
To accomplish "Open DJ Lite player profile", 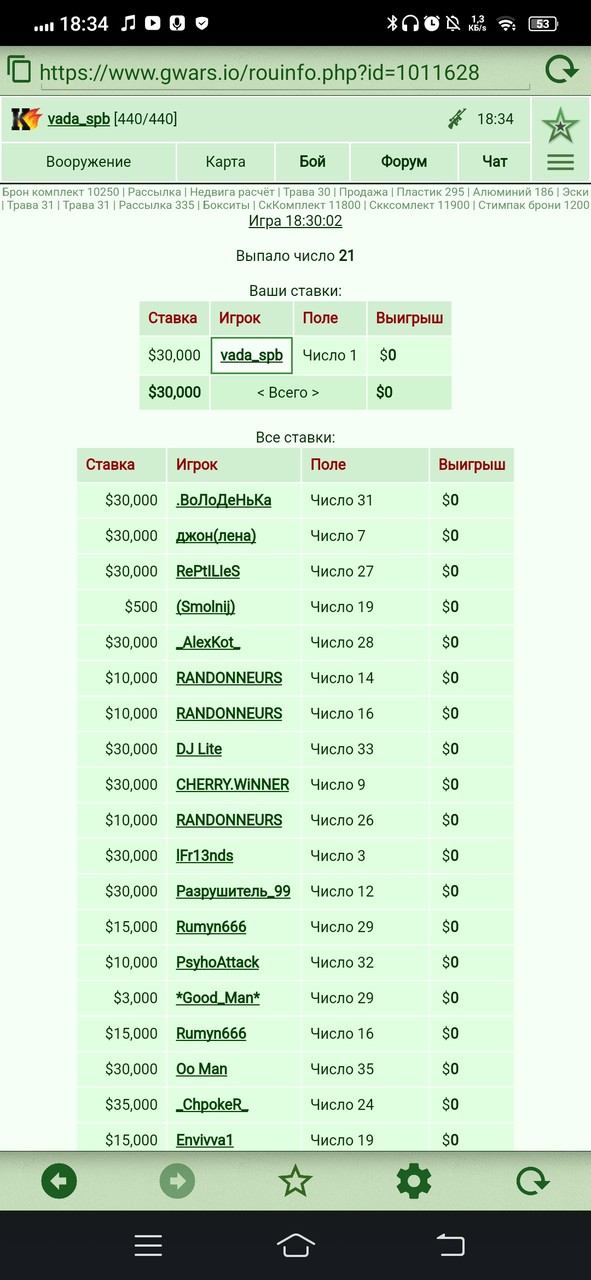I will 199,749.
